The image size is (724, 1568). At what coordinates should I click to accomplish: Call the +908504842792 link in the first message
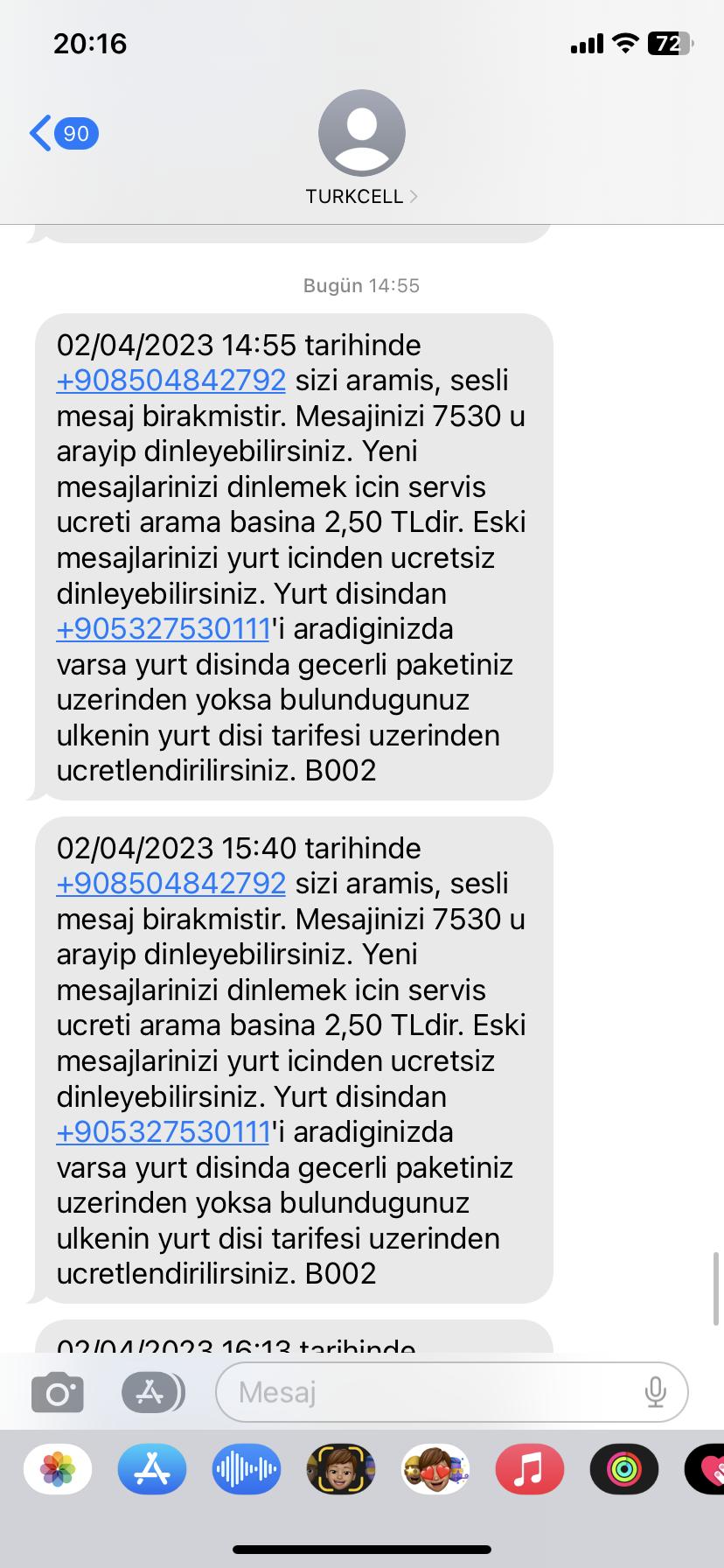click(x=171, y=380)
